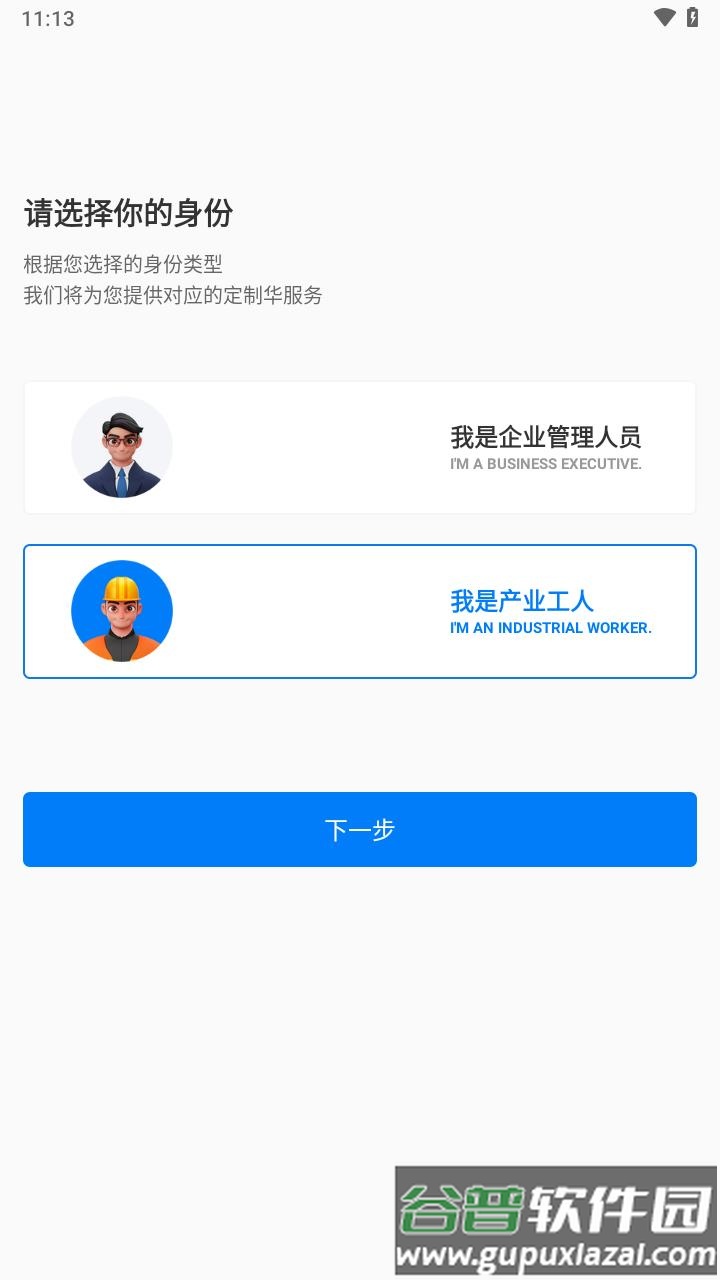Expand the industrial worker identity card

[x=360, y=611]
